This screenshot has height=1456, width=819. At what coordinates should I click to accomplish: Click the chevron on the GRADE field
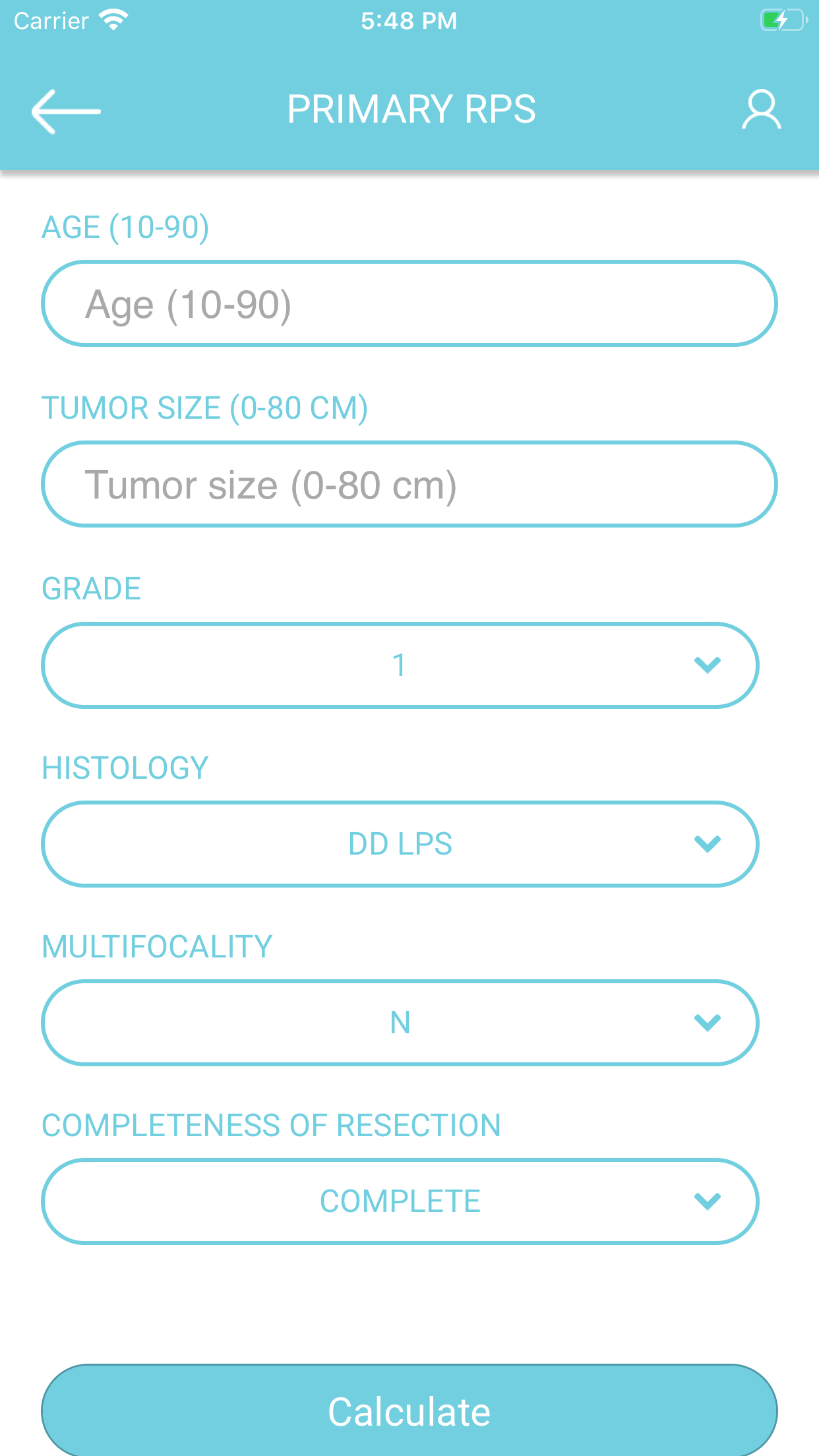707,665
